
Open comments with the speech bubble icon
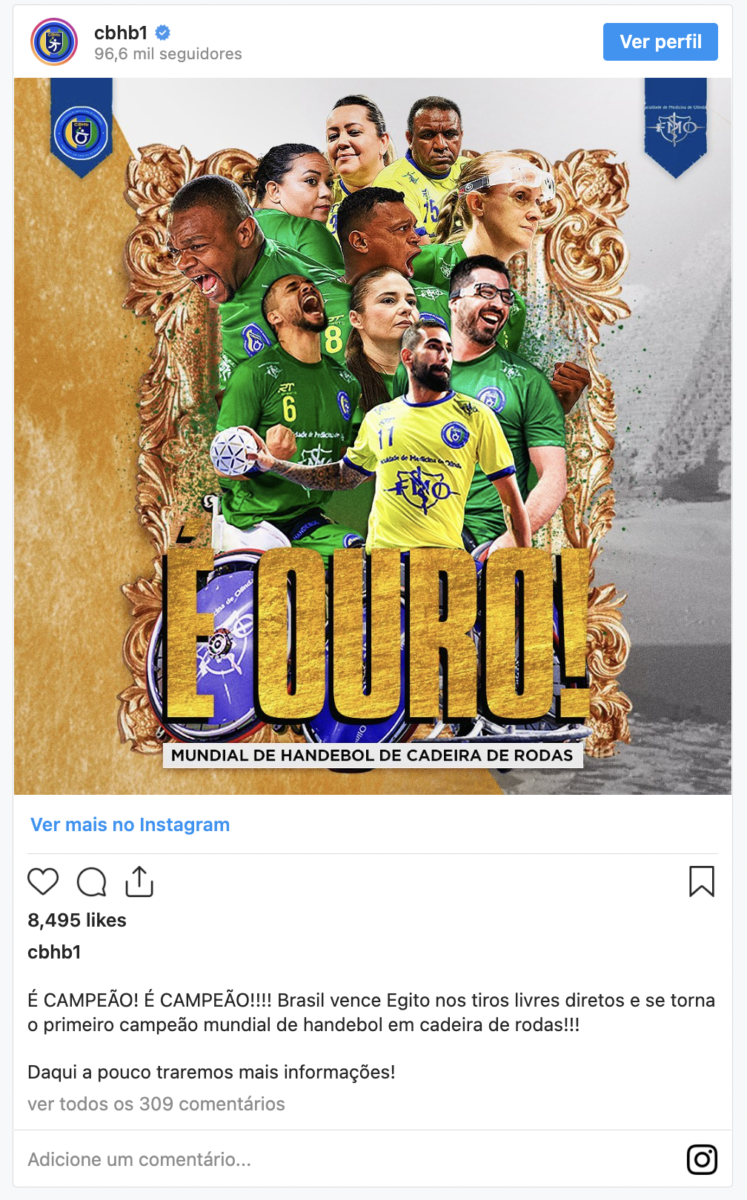[92, 881]
